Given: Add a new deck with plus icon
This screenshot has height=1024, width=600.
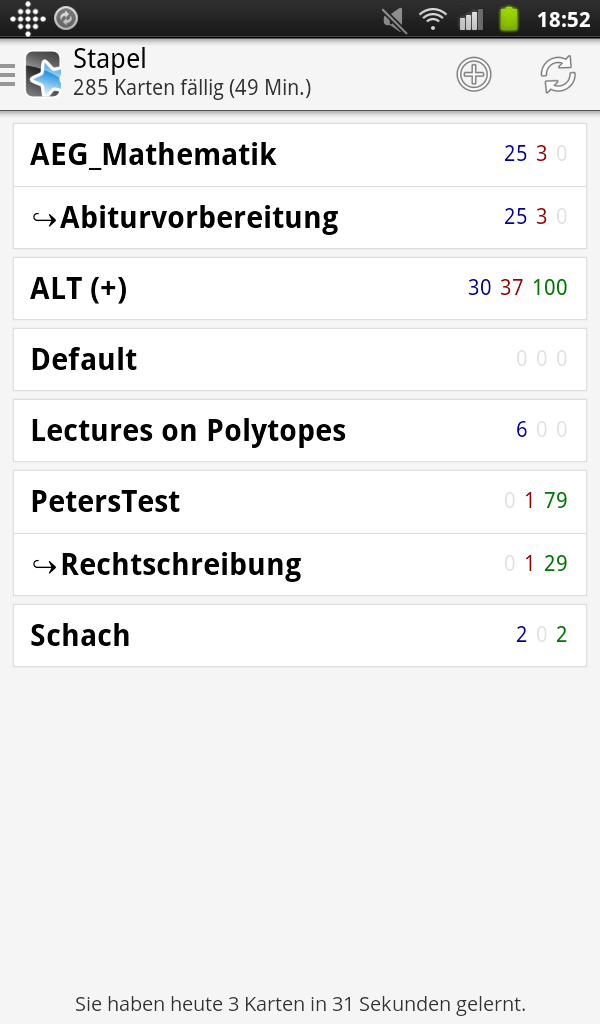Looking at the screenshot, I should click(x=474, y=75).
